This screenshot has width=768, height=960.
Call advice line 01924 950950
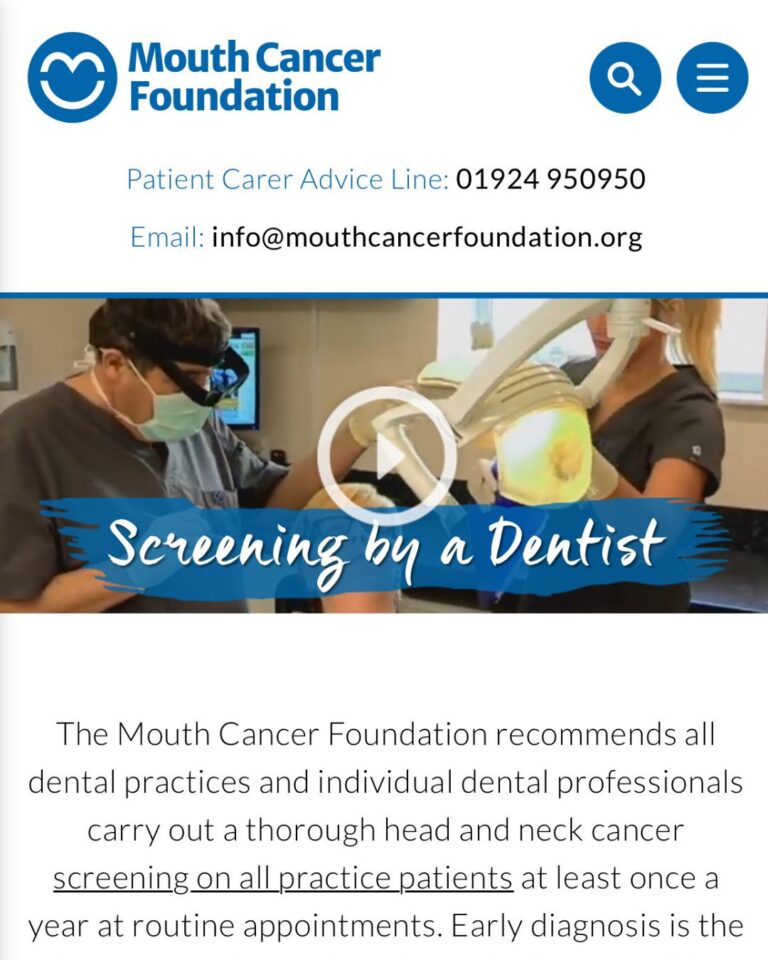(x=550, y=180)
